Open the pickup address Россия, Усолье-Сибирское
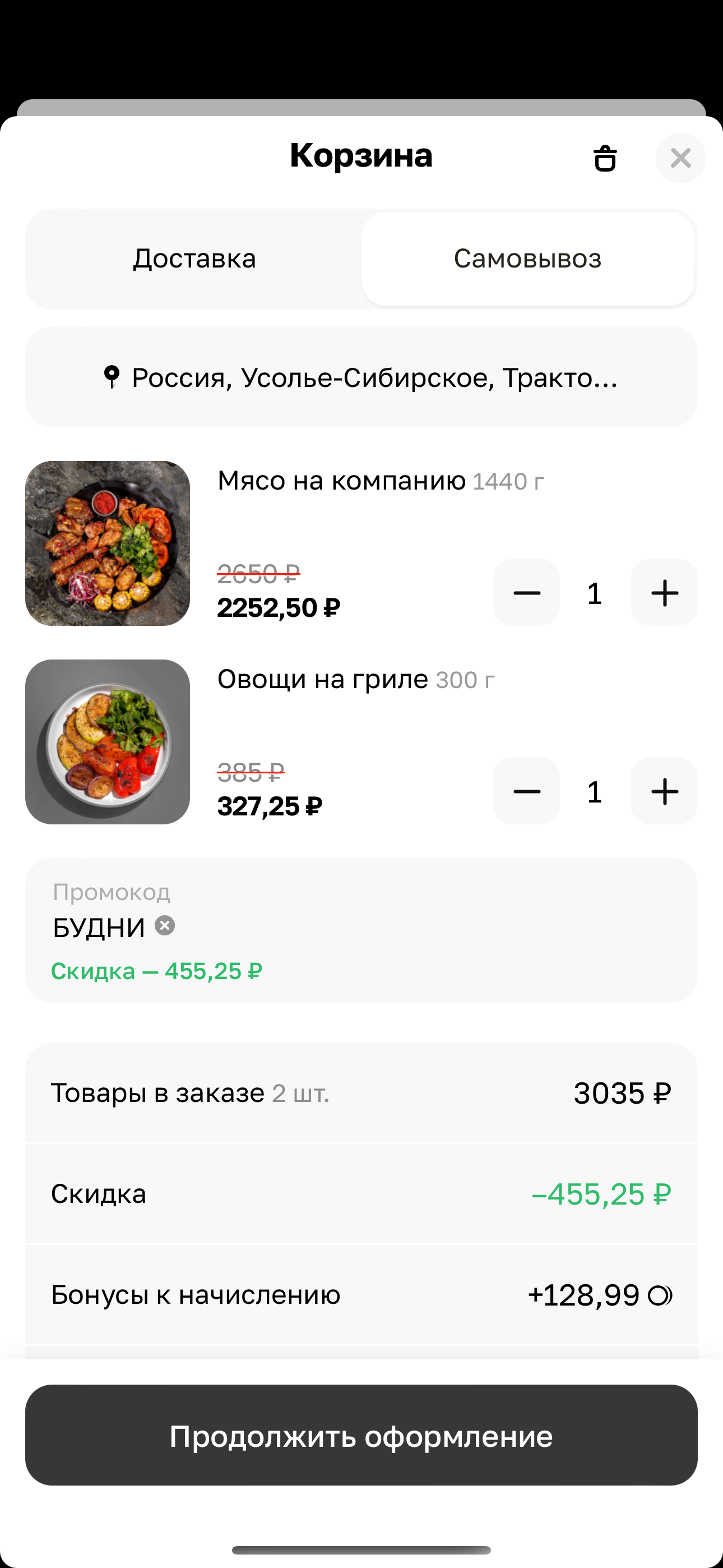Viewport: 723px width, 1568px height. 361,377
